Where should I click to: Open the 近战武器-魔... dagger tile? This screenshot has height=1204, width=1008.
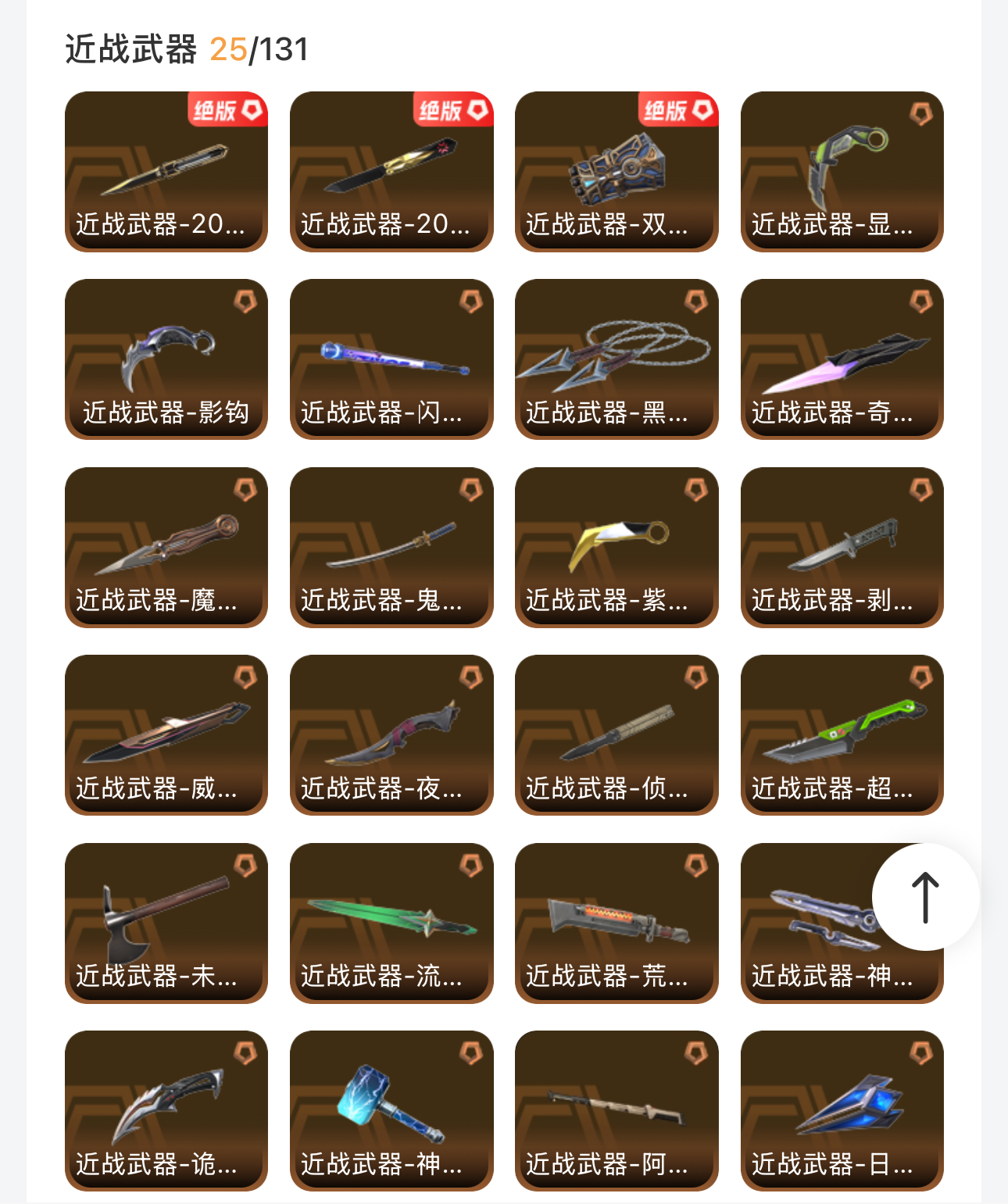coord(166,547)
